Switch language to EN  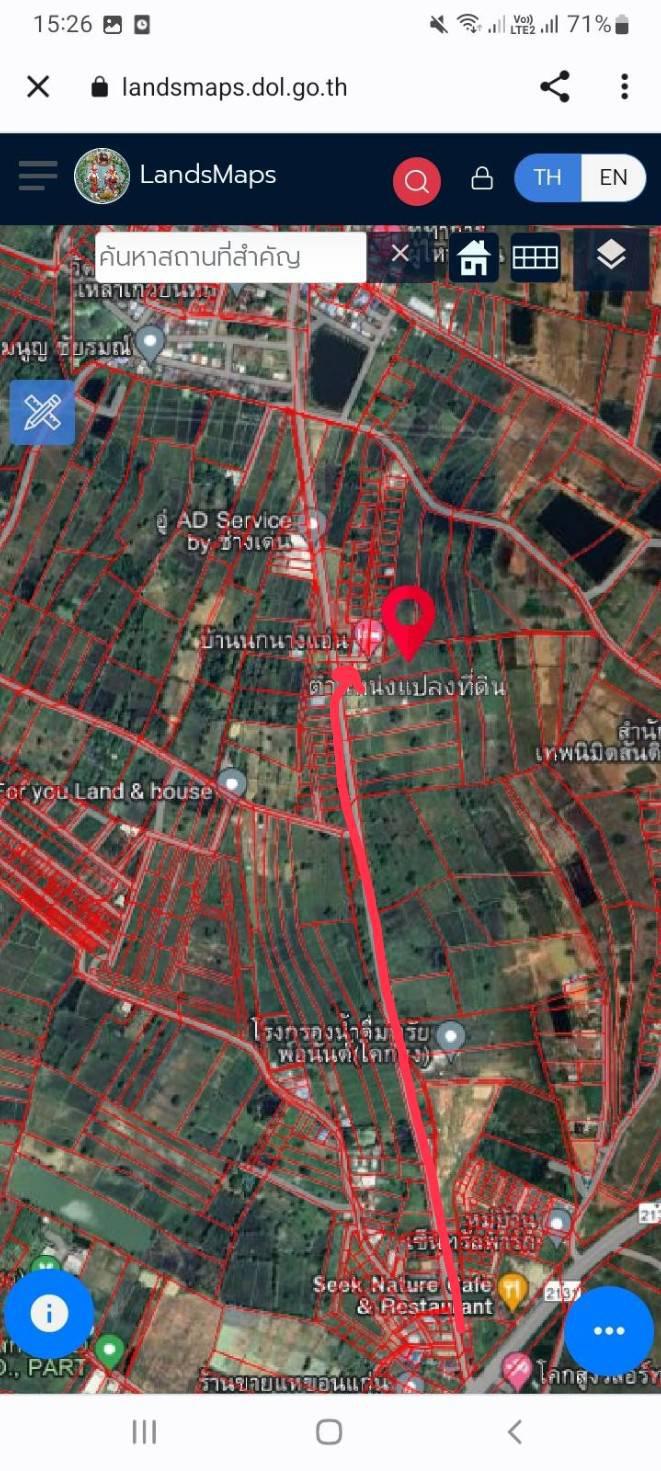tap(613, 178)
